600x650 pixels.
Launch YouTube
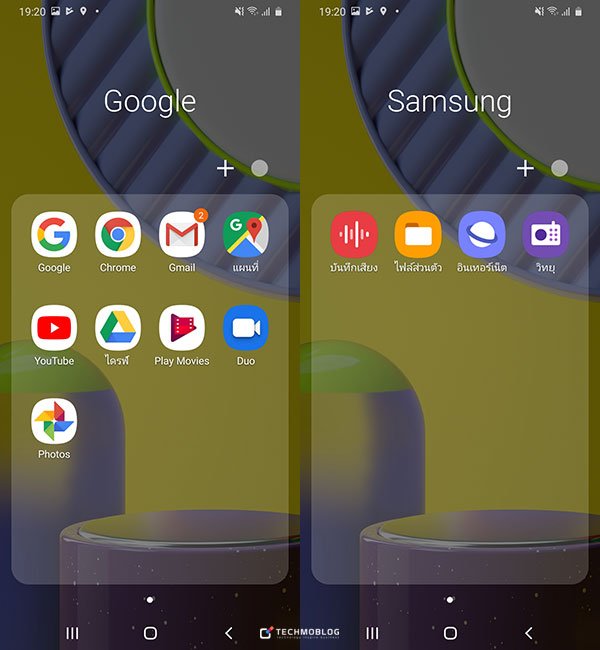54,329
